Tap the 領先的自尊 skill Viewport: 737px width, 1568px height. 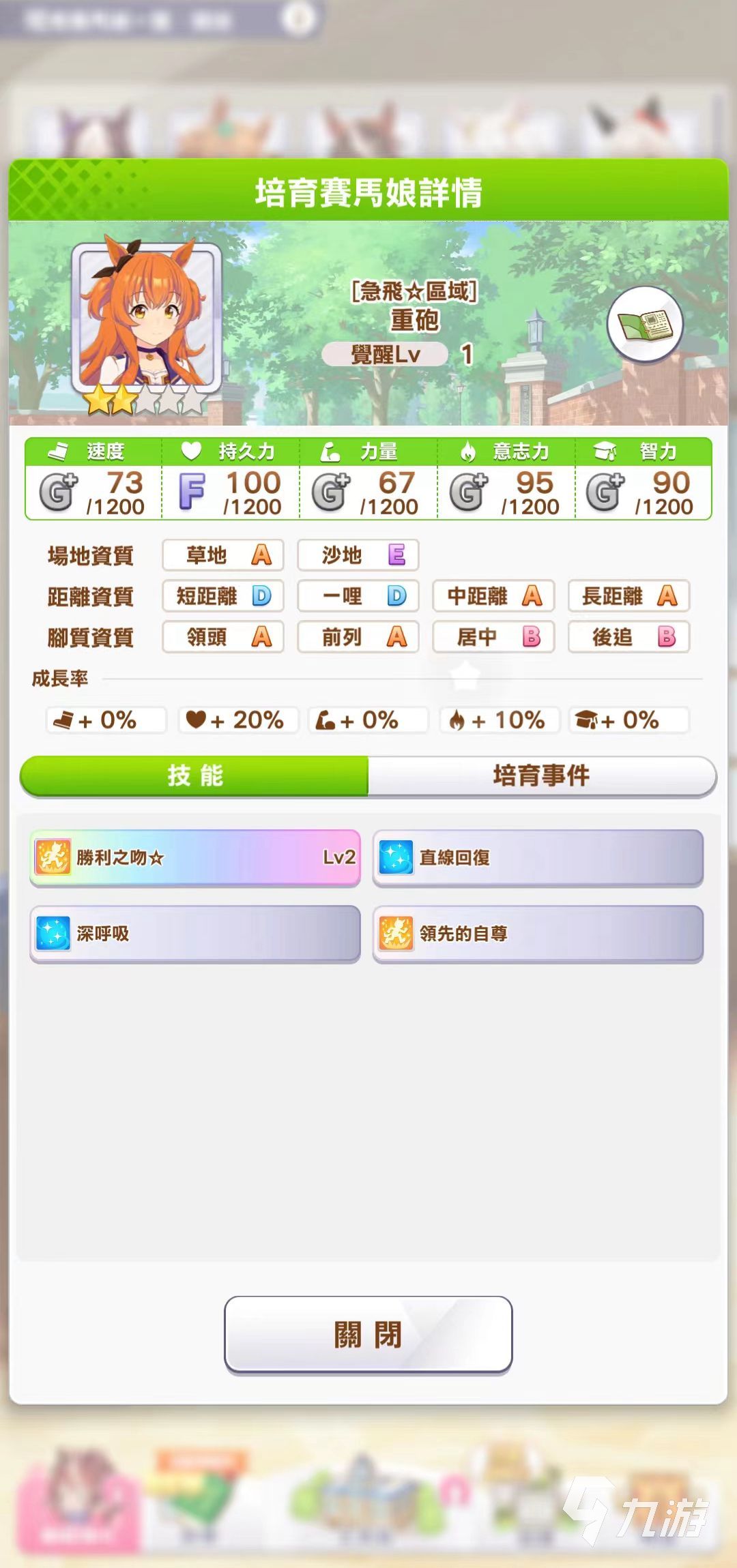(538, 933)
